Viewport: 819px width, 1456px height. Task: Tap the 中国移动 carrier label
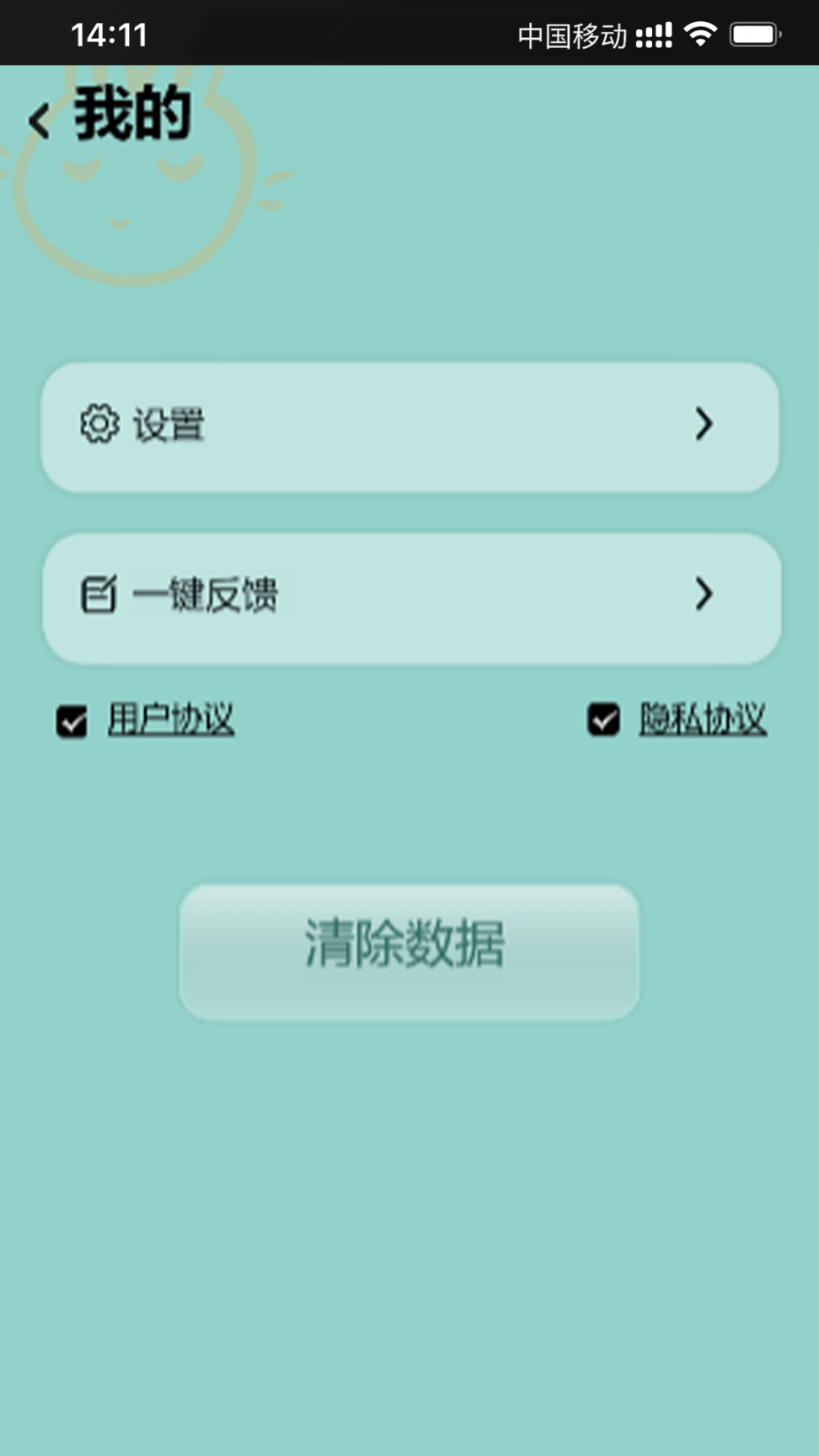(x=572, y=34)
